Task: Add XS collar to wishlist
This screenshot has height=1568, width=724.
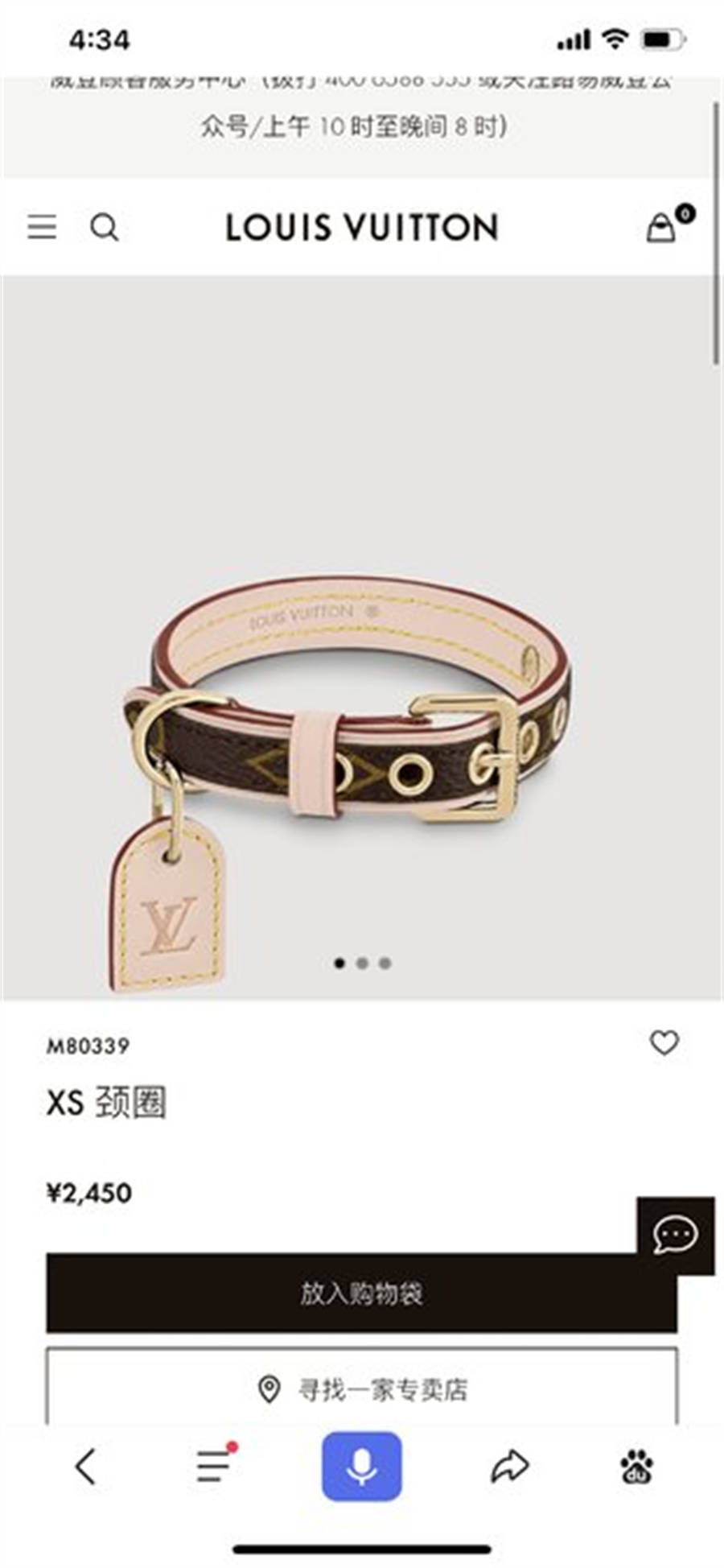Action: click(664, 1042)
